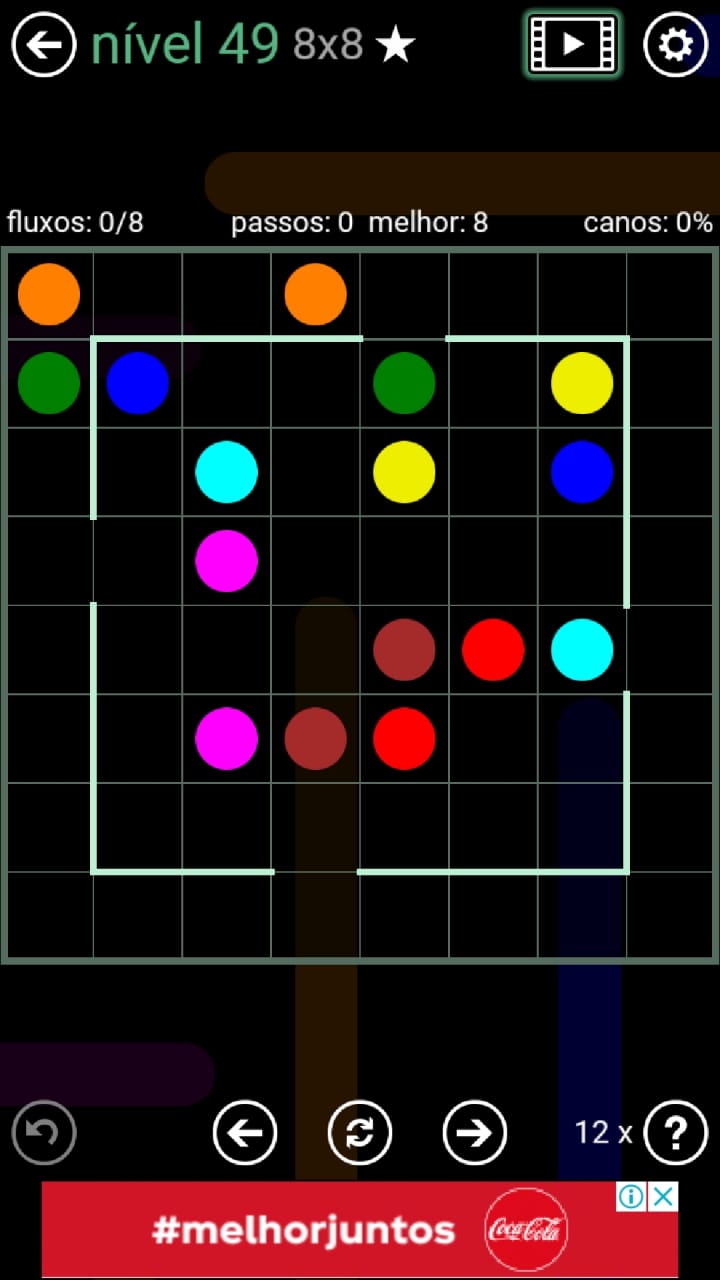
Task: Watch the video ad for rewards
Action: 572,45
